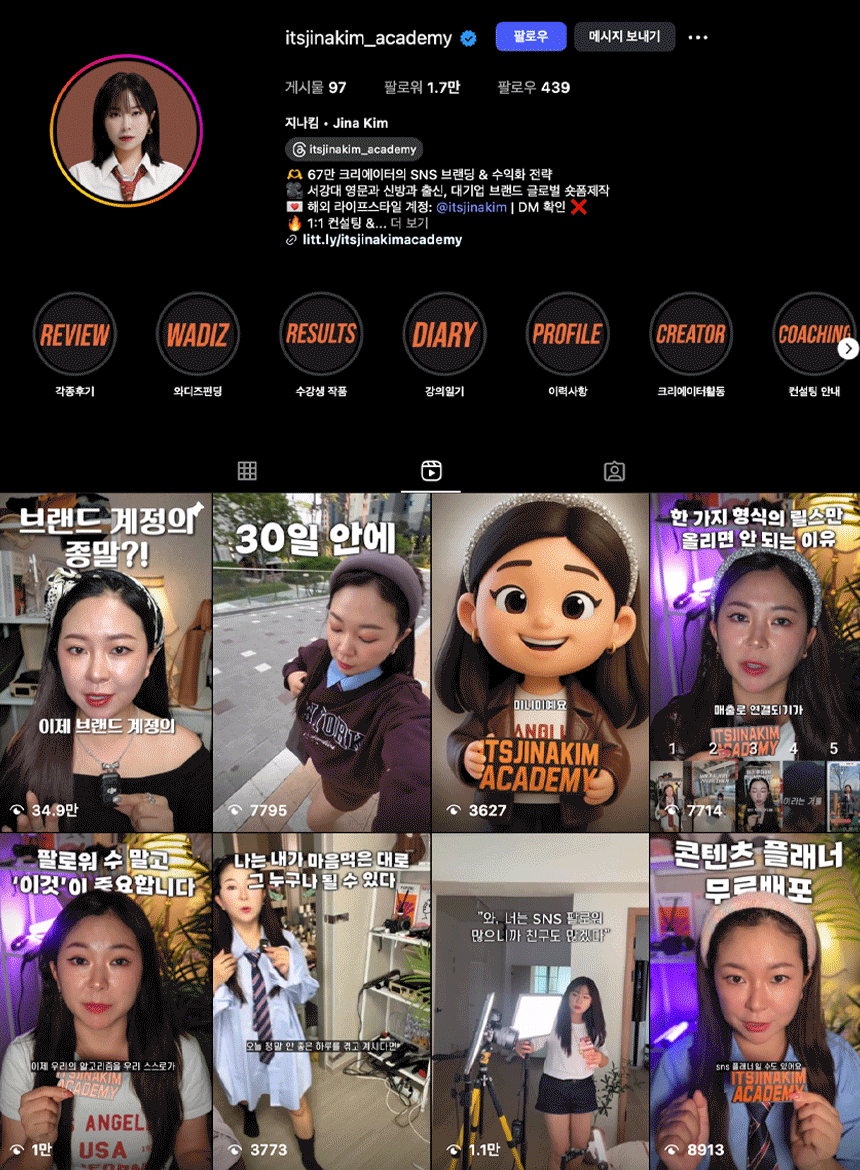Switch to the posts grid tab
860x1170 pixels.
[247, 471]
